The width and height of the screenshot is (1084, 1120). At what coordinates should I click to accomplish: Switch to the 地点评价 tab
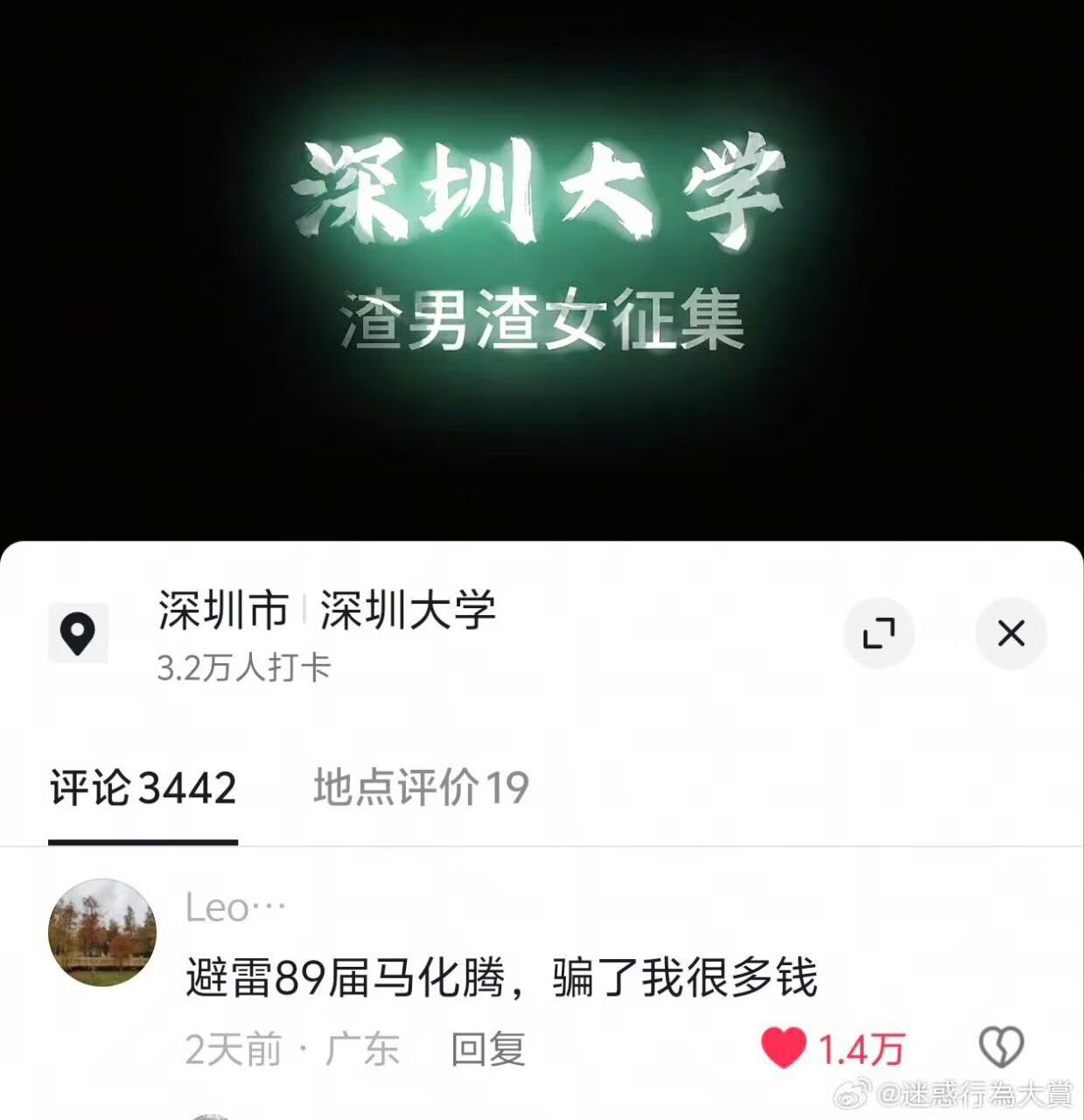[x=421, y=787]
